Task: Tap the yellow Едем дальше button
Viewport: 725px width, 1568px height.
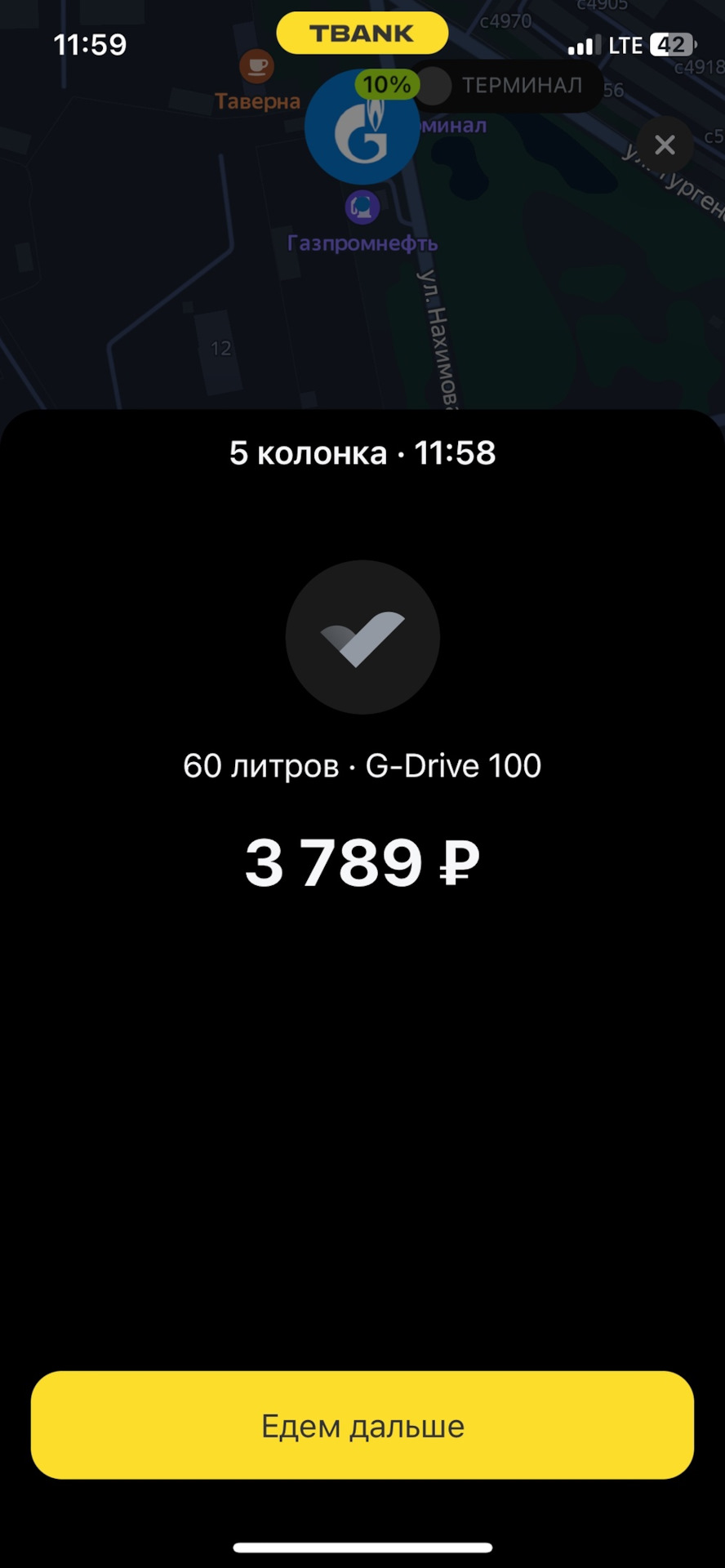Action: click(x=362, y=1425)
